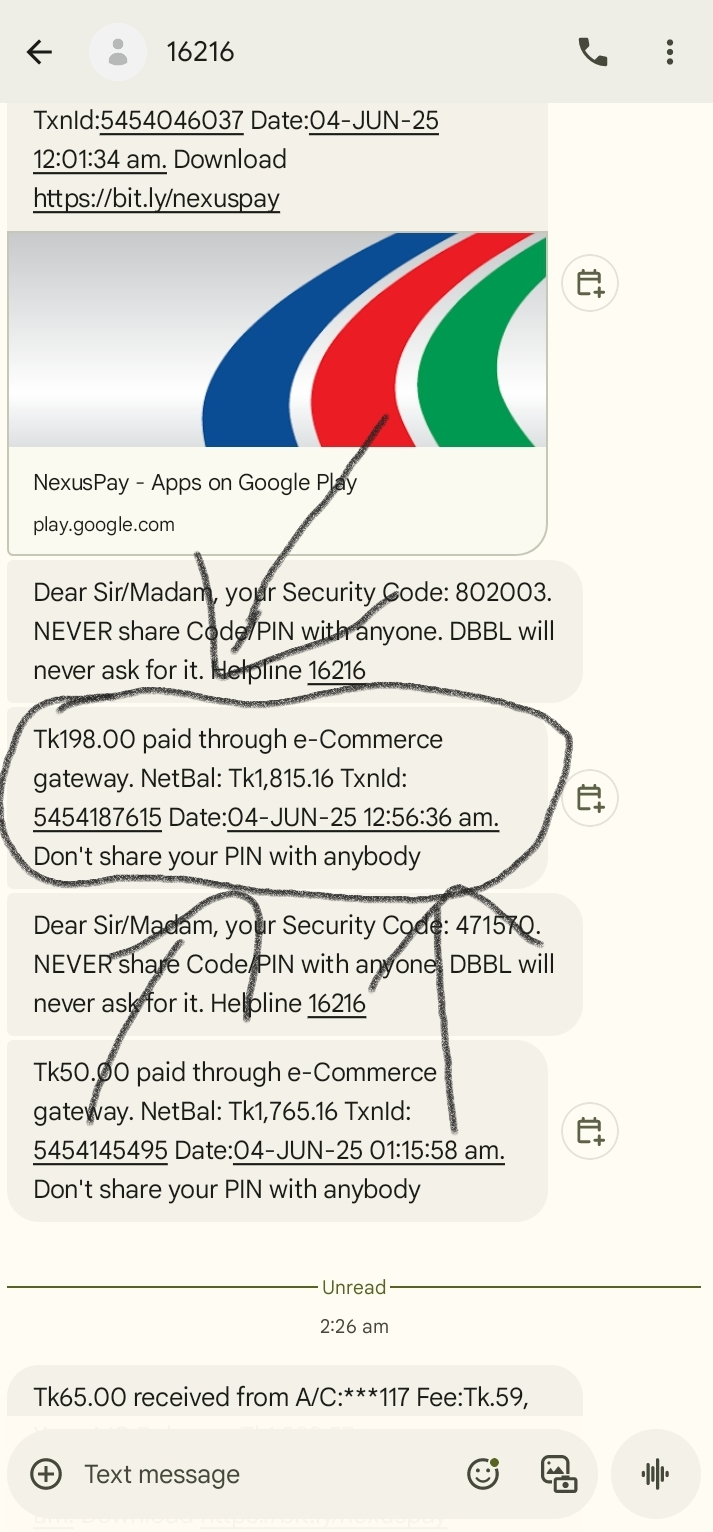Screen dimensions: 713x1532
Task: Open the gallery attachment picker
Action: (x=558, y=1474)
